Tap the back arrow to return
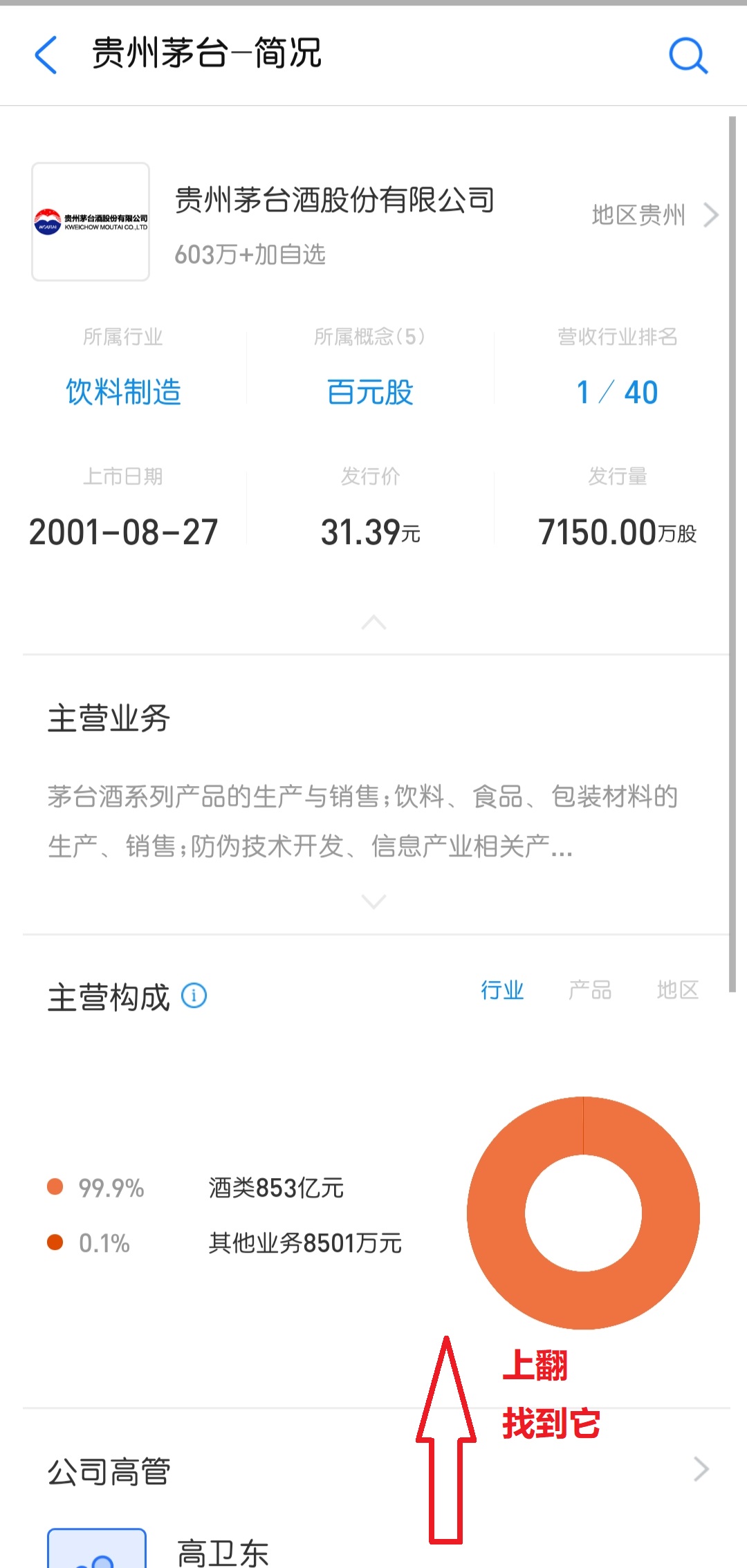747x1568 pixels. pyautogui.click(x=46, y=56)
